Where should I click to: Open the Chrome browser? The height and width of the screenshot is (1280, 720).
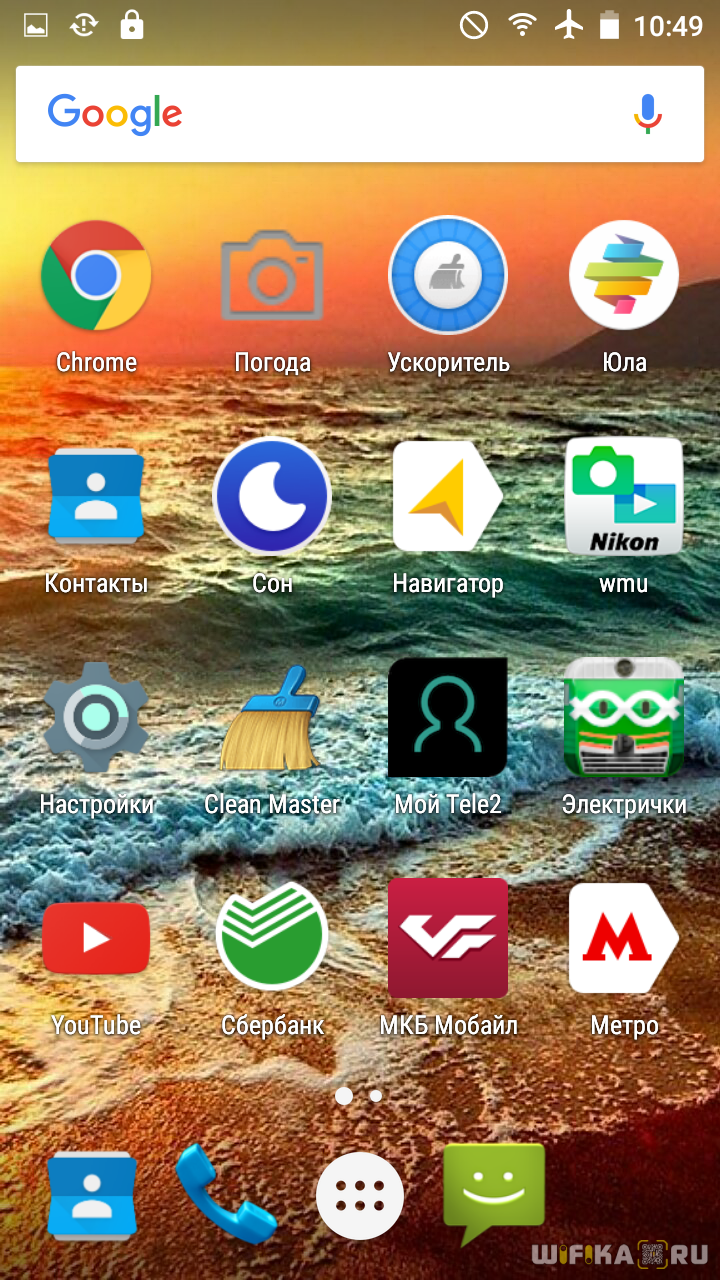pyautogui.click(x=96, y=276)
